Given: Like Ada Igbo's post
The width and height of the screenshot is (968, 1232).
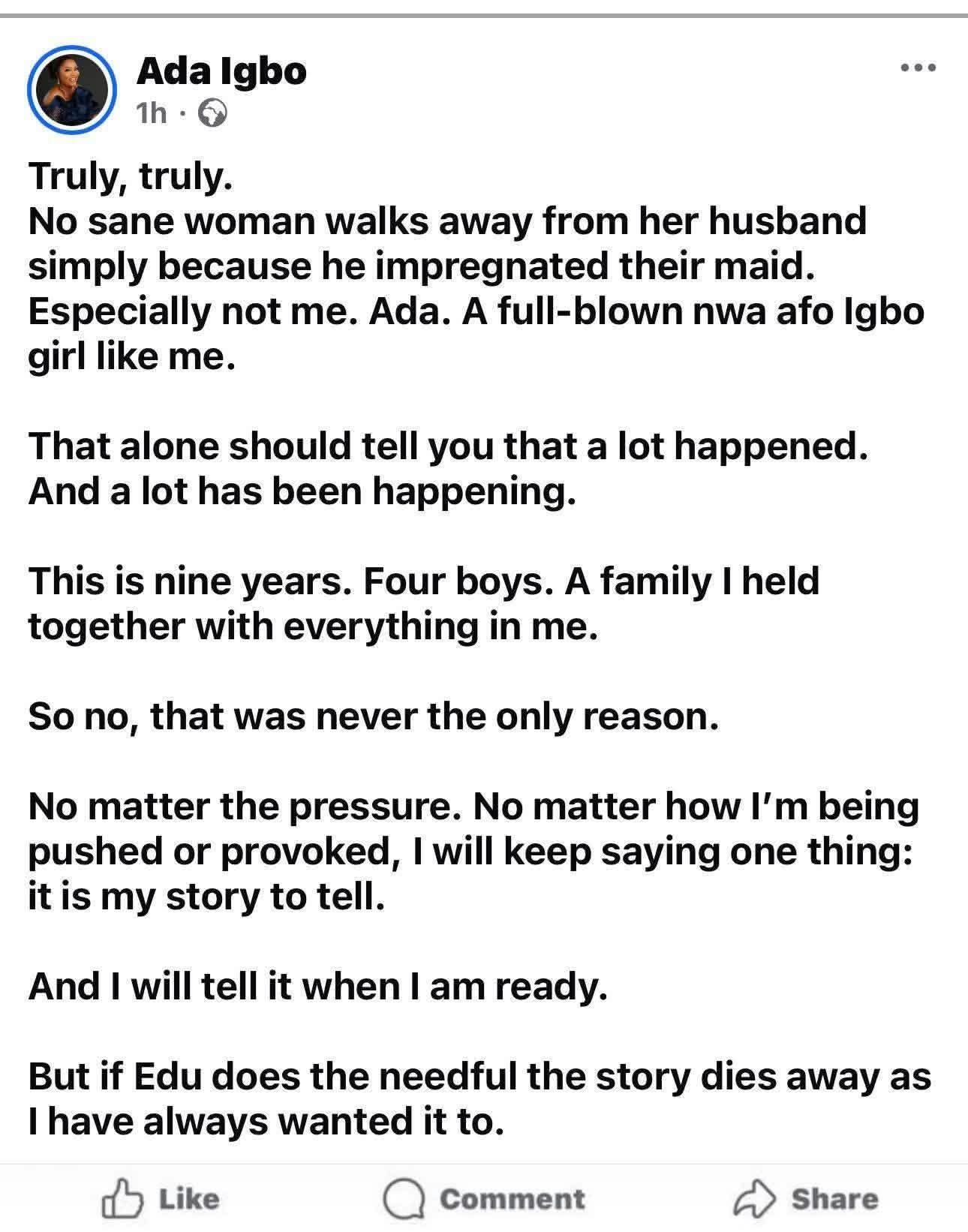Looking at the screenshot, I should click(x=161, y=1198).
